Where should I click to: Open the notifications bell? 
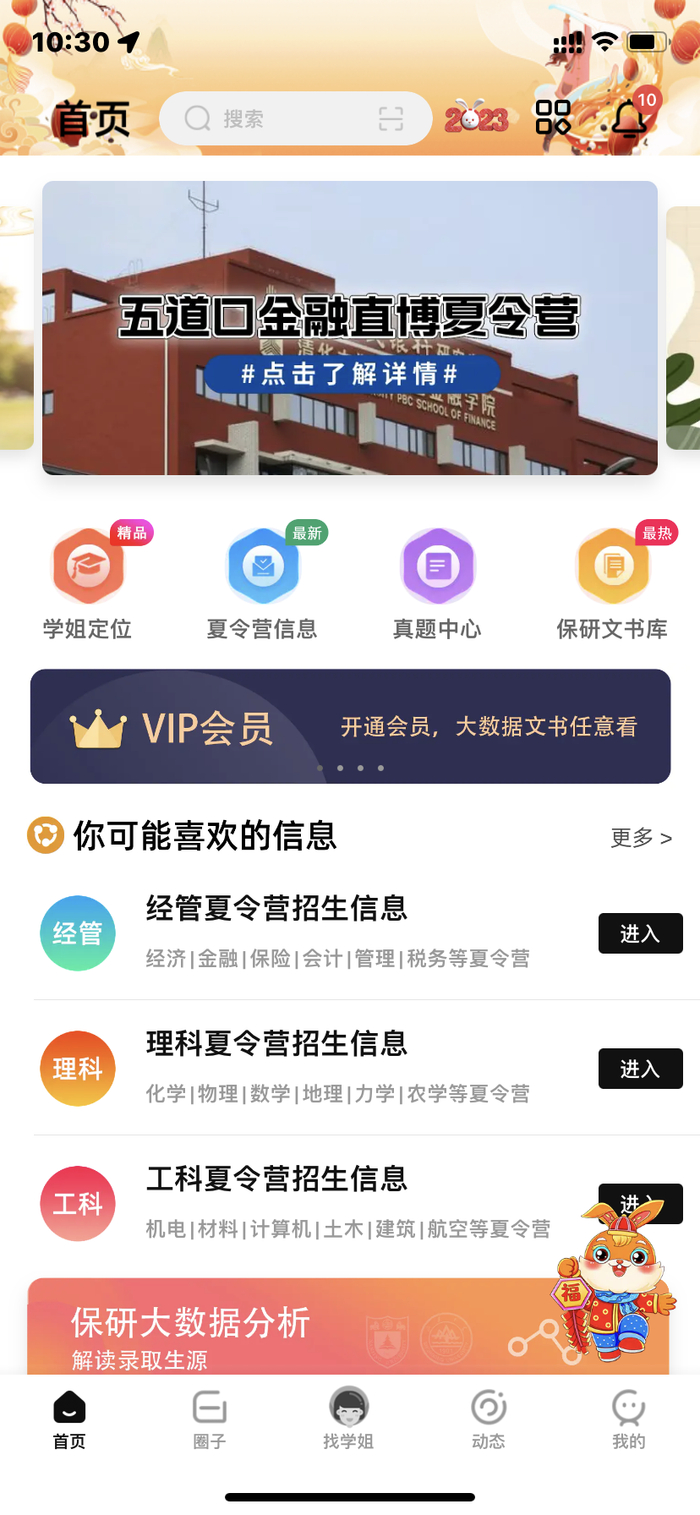630,116
